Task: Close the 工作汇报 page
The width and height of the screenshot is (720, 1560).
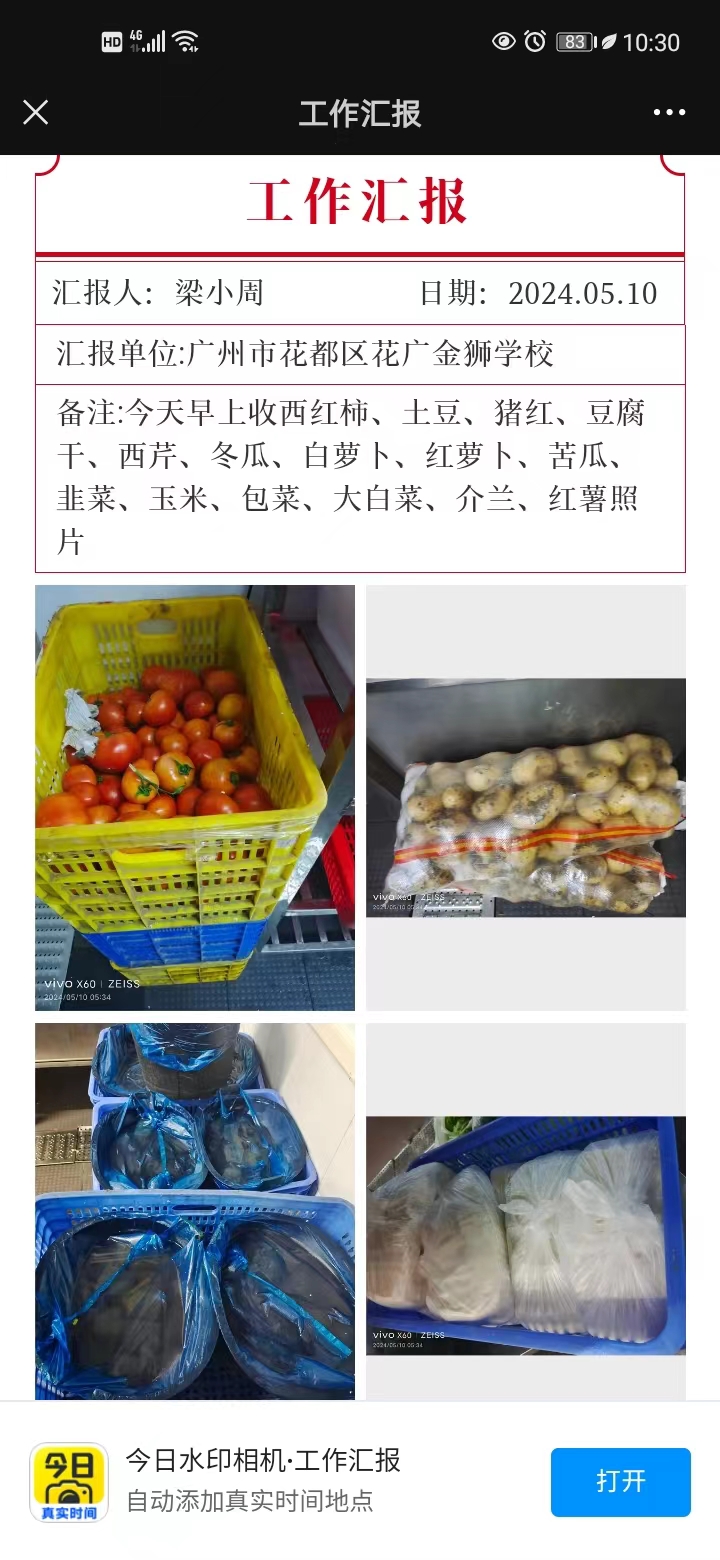Action: pos(36,112)
